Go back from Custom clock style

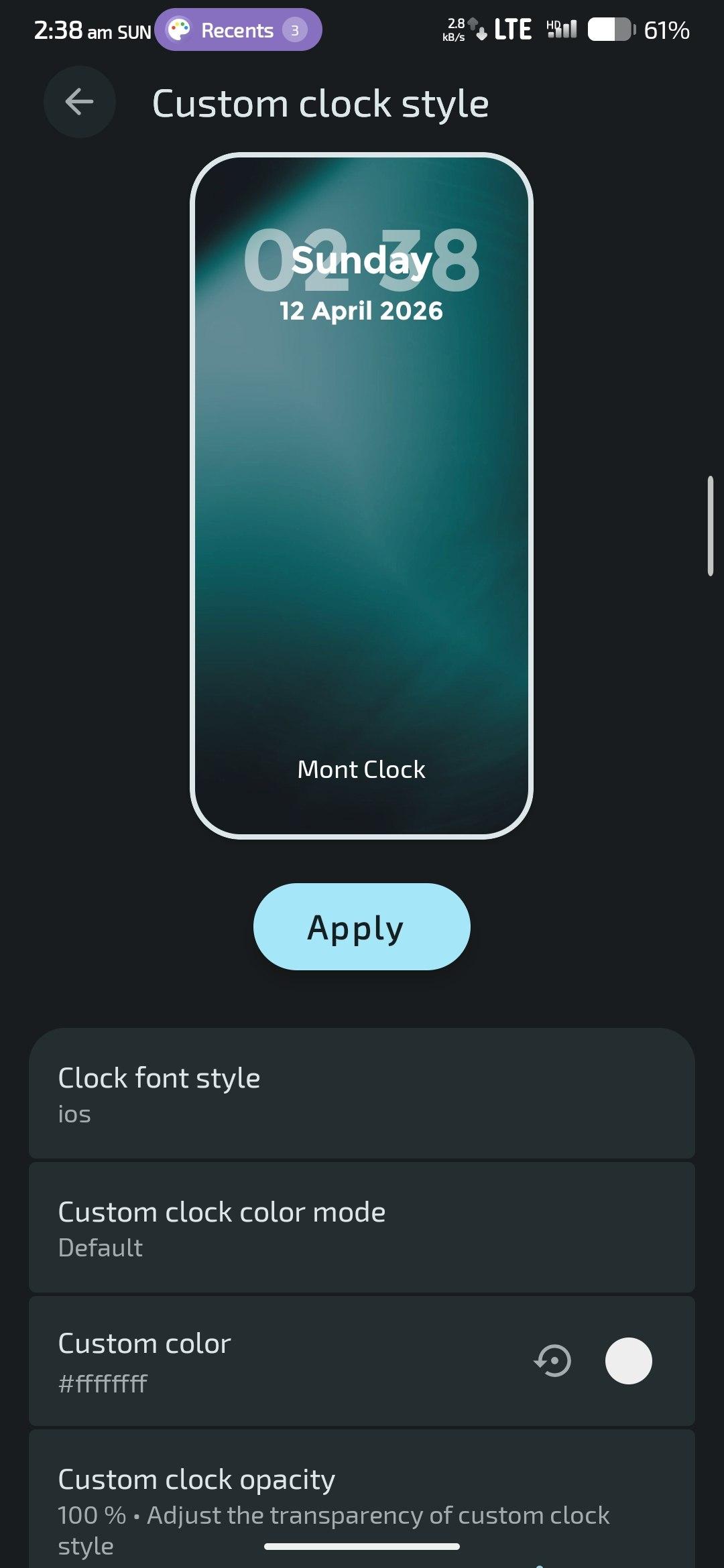pyautogui.click(x=79, y=102)
